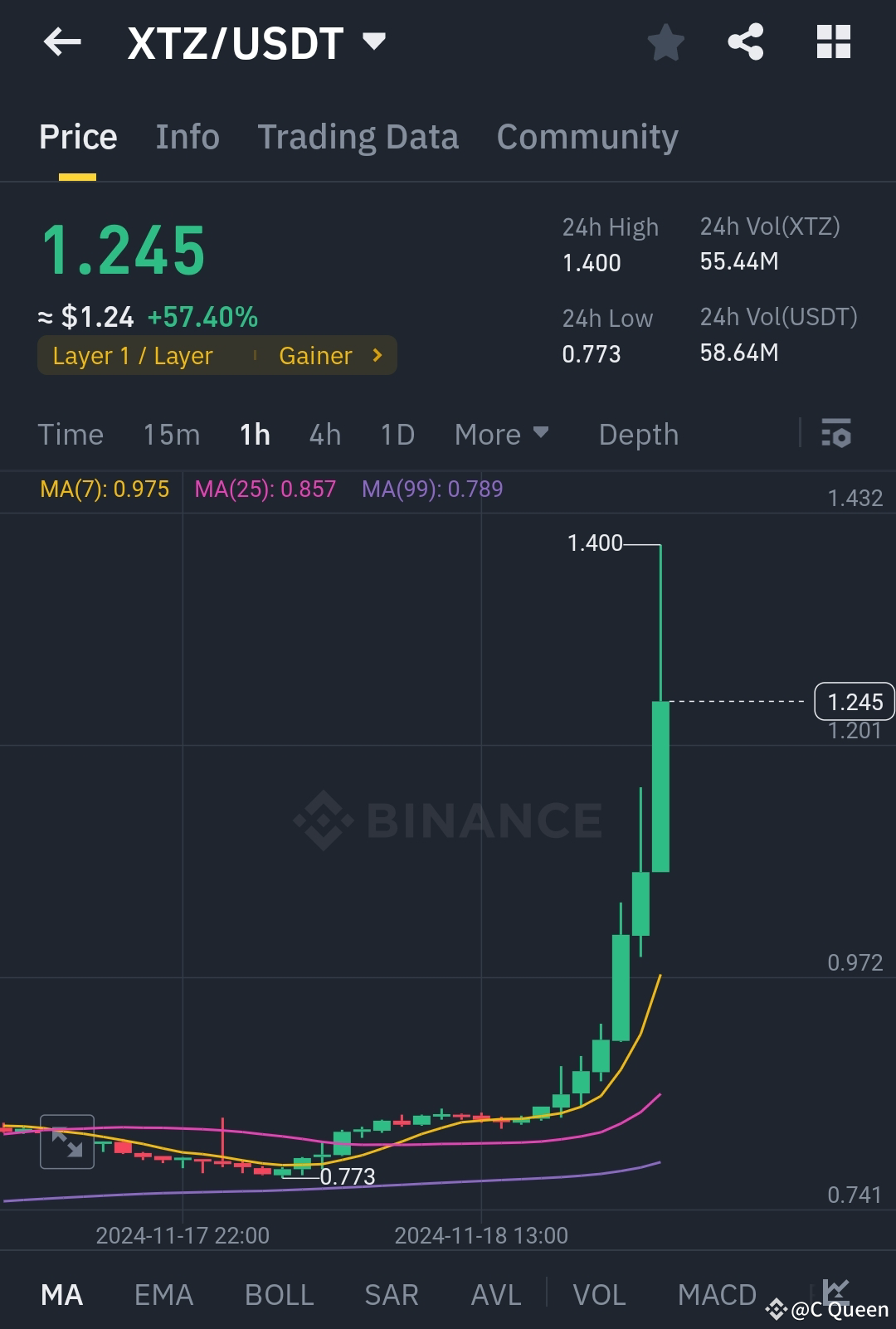Toggle the SAR indicator
The height and width of the screenshot is (1329, 896).
391,1294
